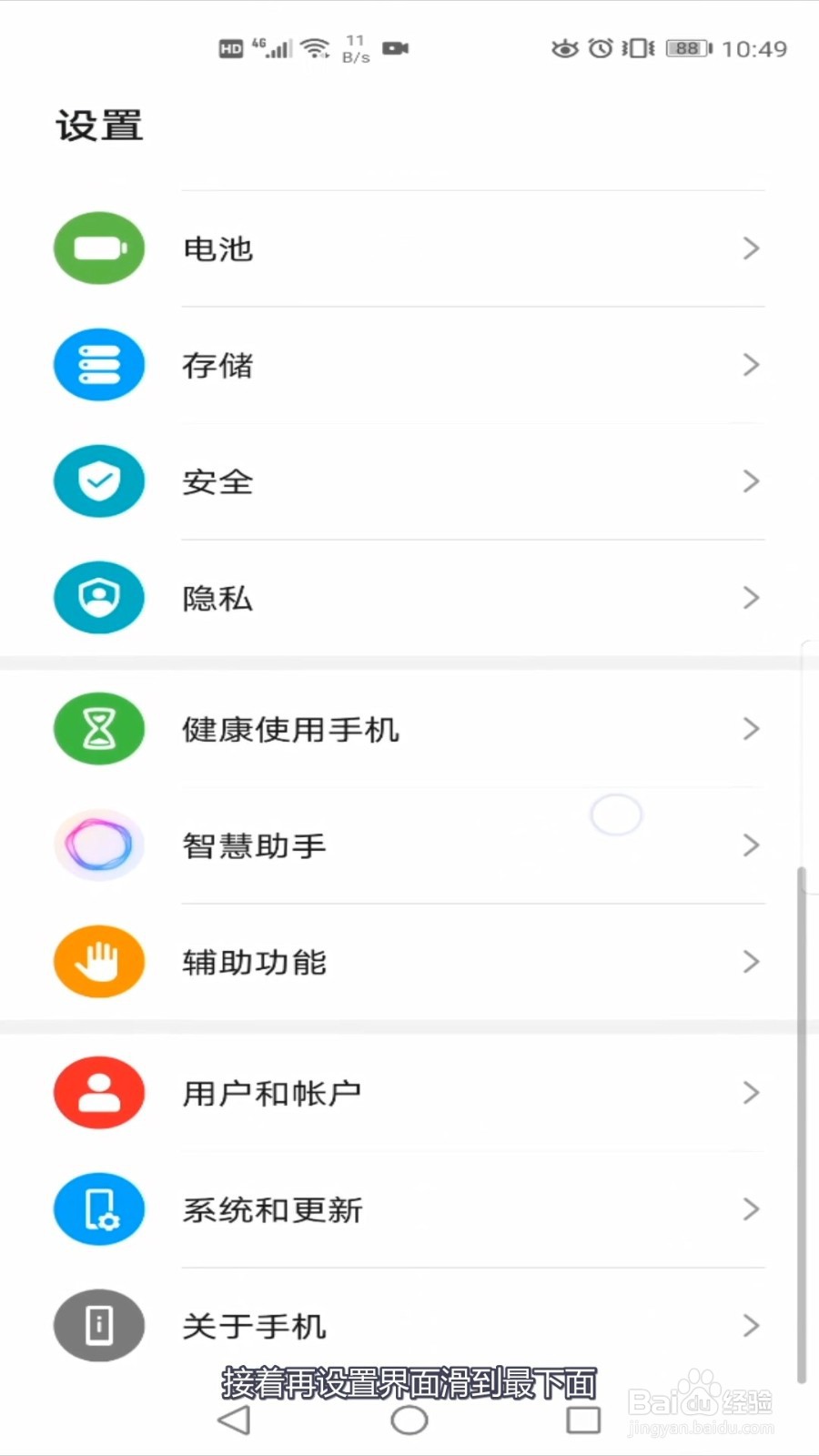Open the Accessibility (辅助功能) hand icon

[x=99, y=961]
